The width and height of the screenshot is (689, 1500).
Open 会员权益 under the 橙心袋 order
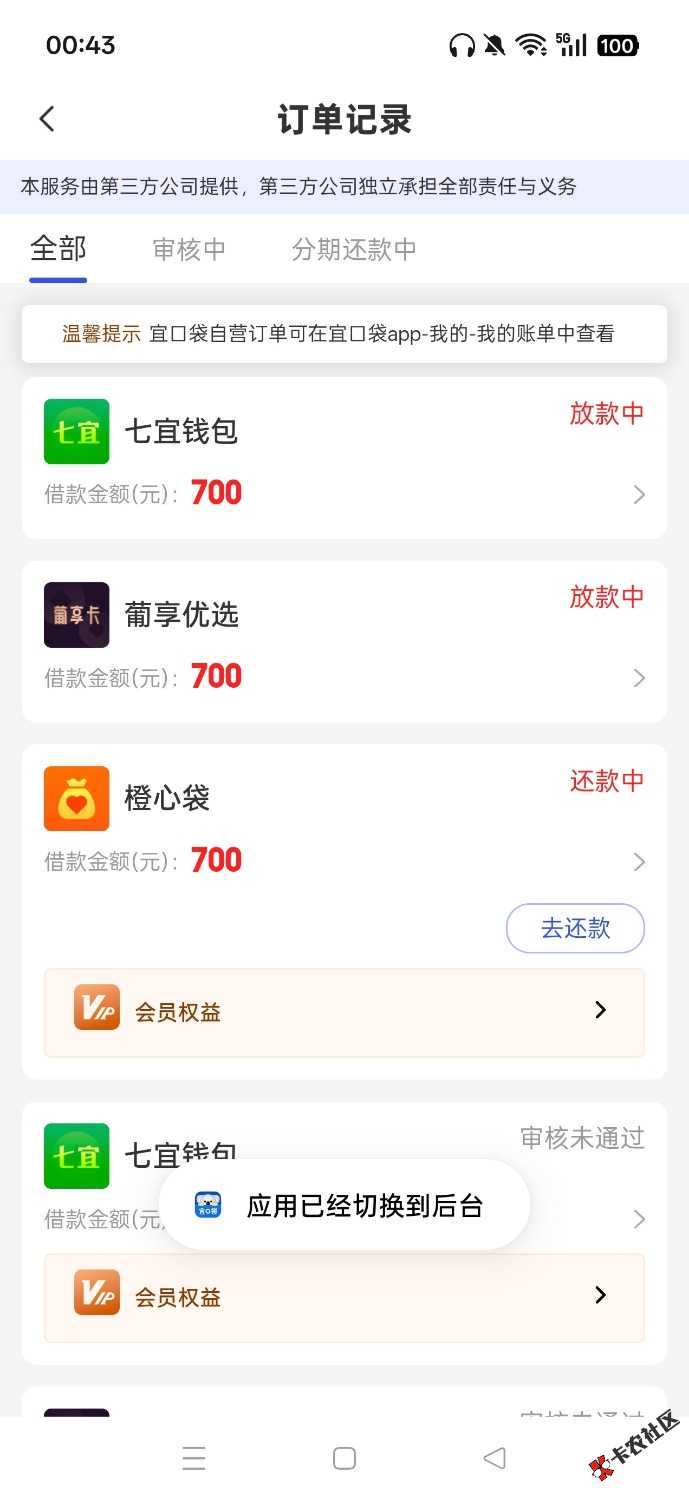[x=344, y=1012]
